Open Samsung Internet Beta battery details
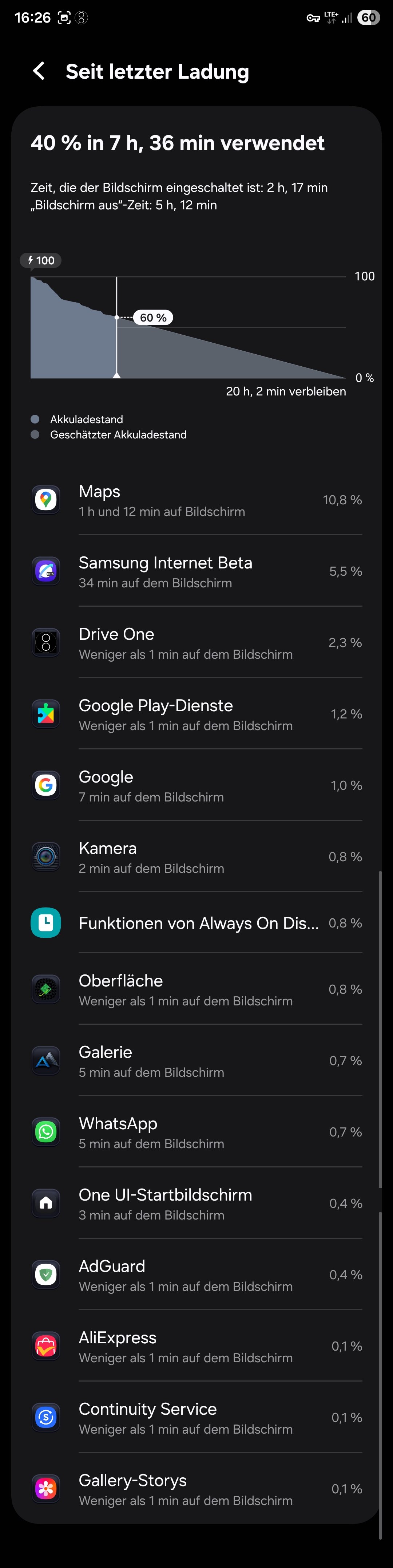Screen dimensions: 393x1568 pos(196,572)
